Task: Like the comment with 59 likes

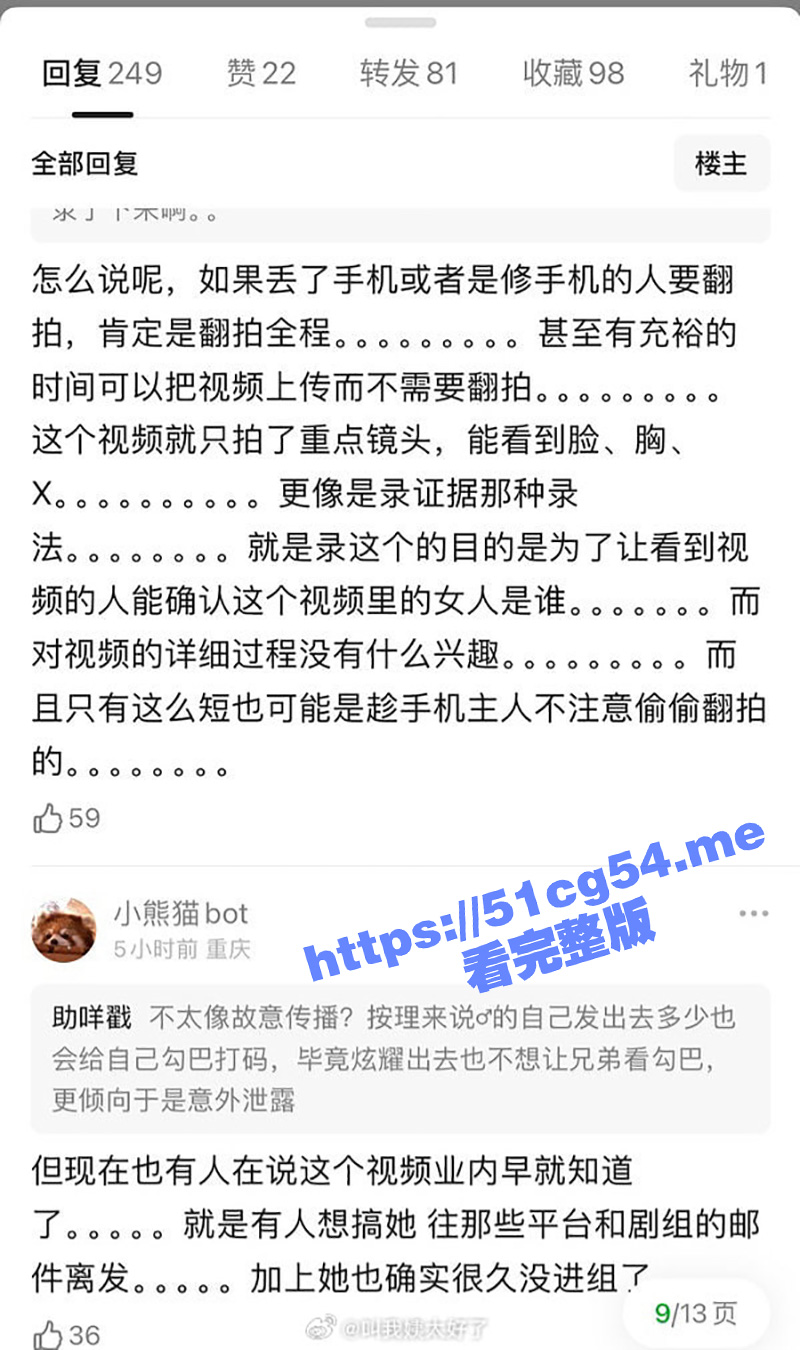Action: click(66, 818)
